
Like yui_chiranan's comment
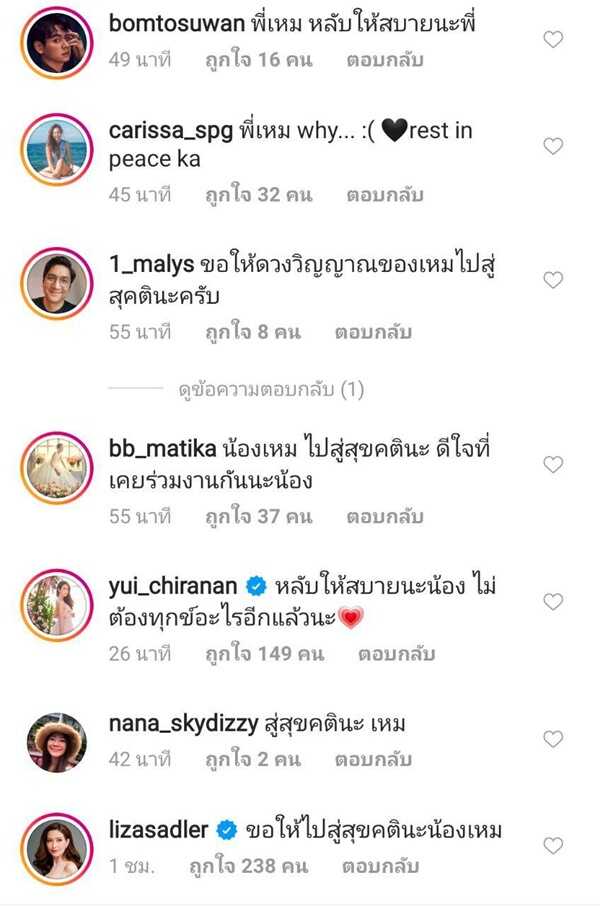(552, 601)
